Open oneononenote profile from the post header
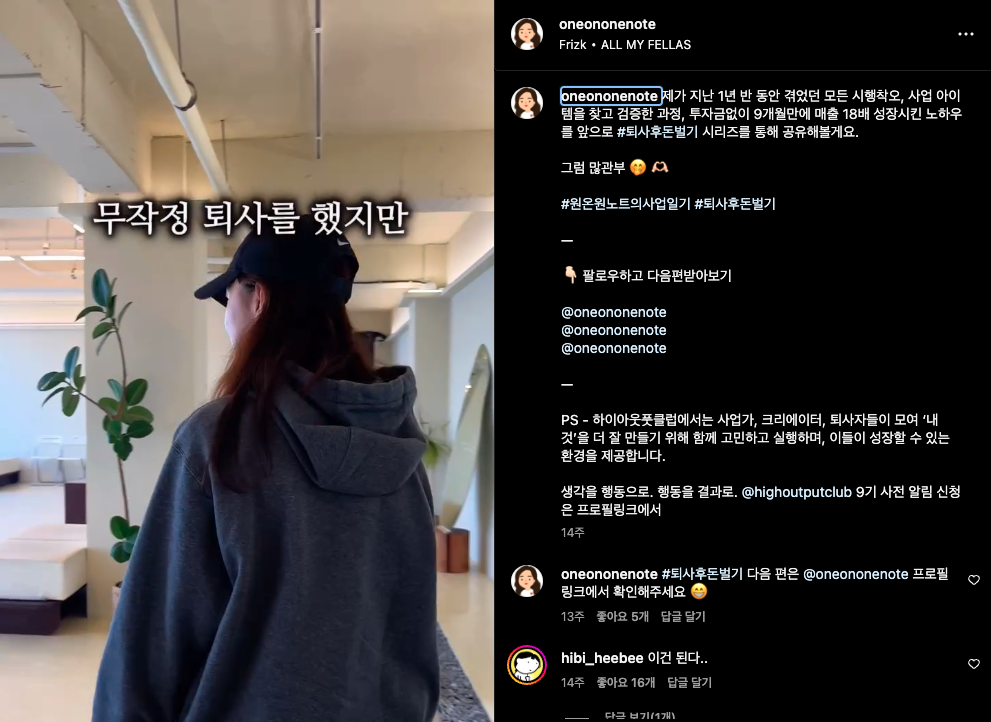991x722 pixels. pos(608,24)
